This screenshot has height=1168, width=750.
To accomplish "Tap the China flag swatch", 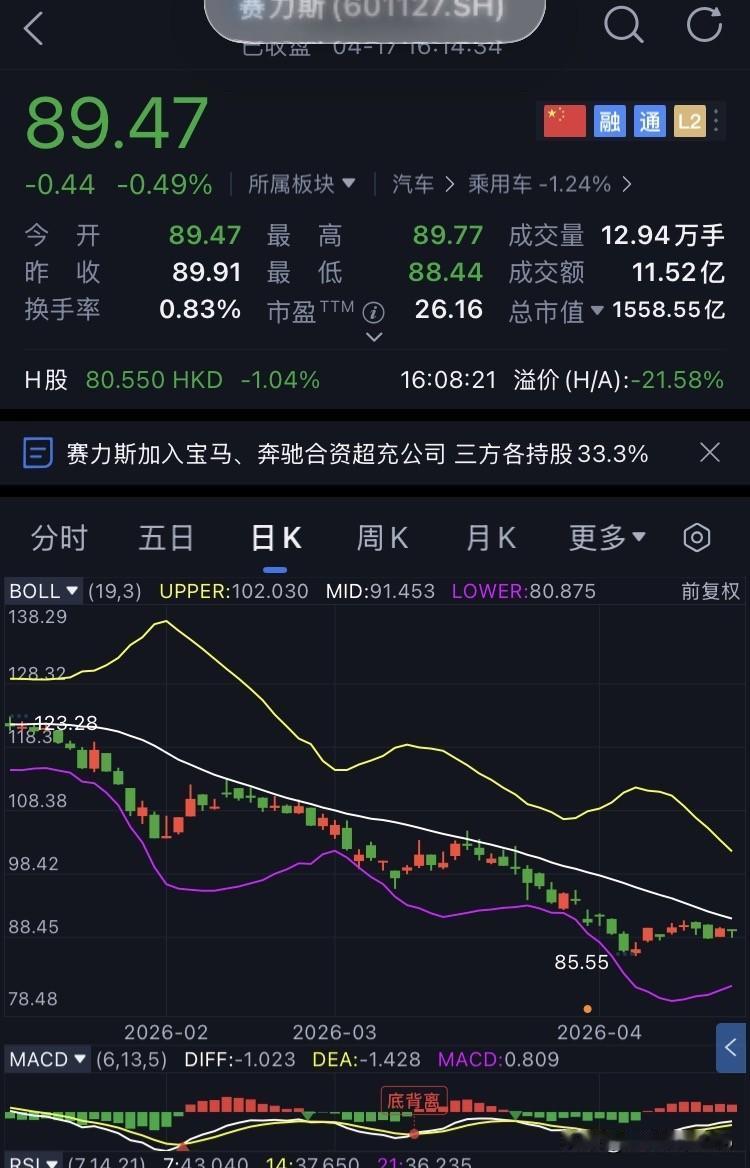I will click(565, 120).
